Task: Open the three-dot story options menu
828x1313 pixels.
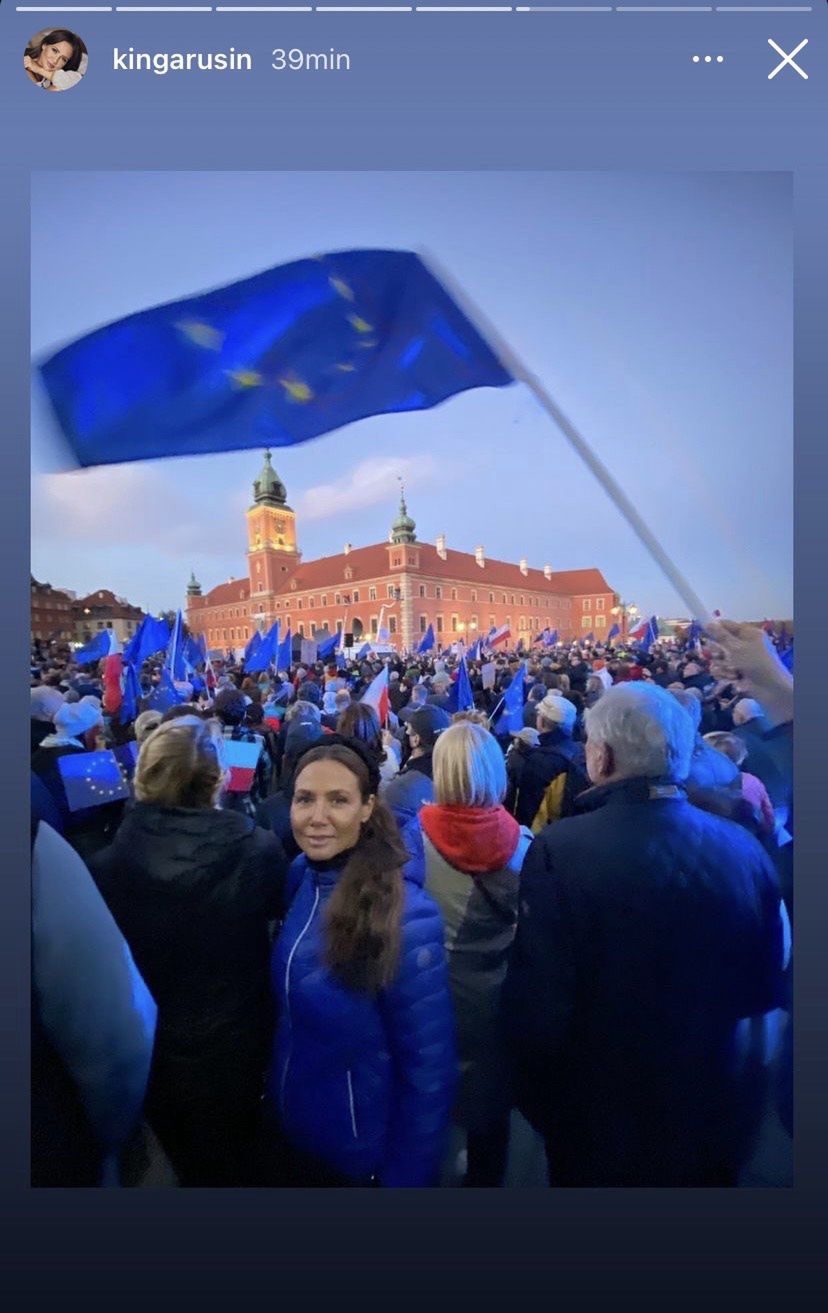Action: click(708, 60)
